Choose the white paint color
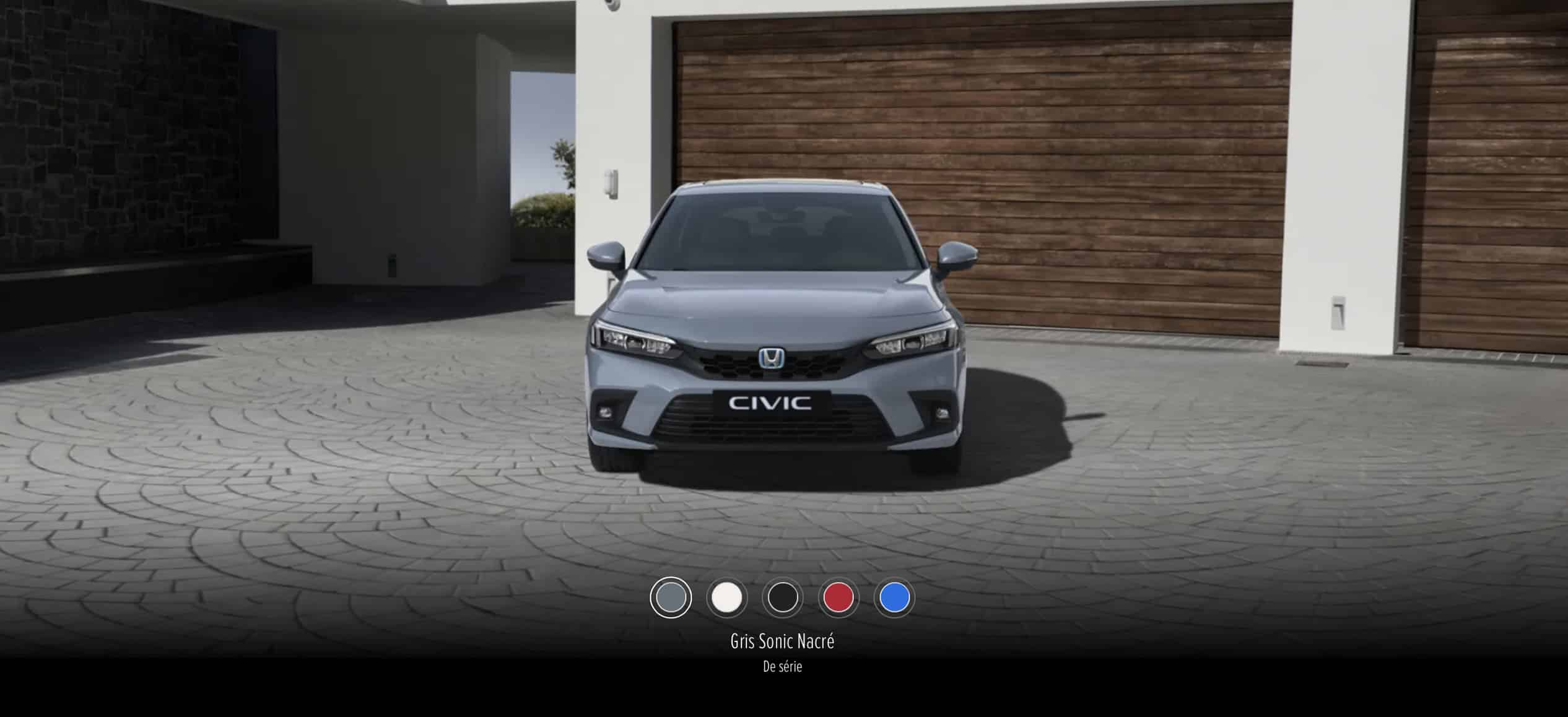Image resolution: width=1568 pixels, height=717 pixels. pos(726,597)
